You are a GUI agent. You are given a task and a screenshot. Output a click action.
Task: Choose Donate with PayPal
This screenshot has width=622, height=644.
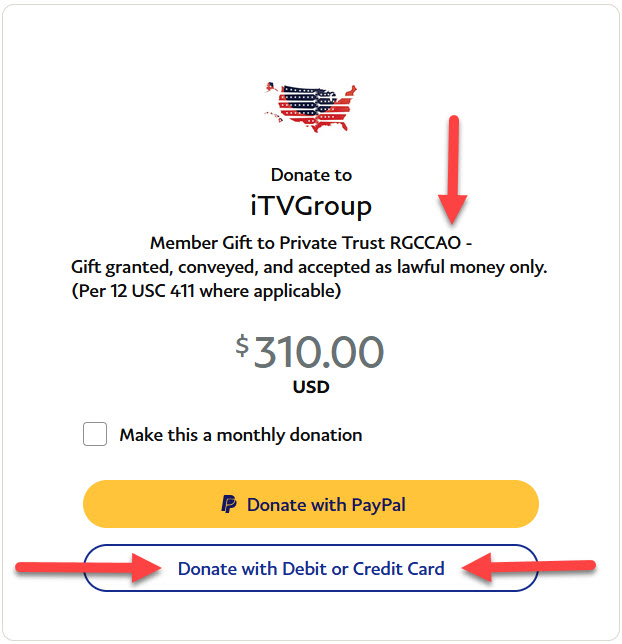click(311, 504)
